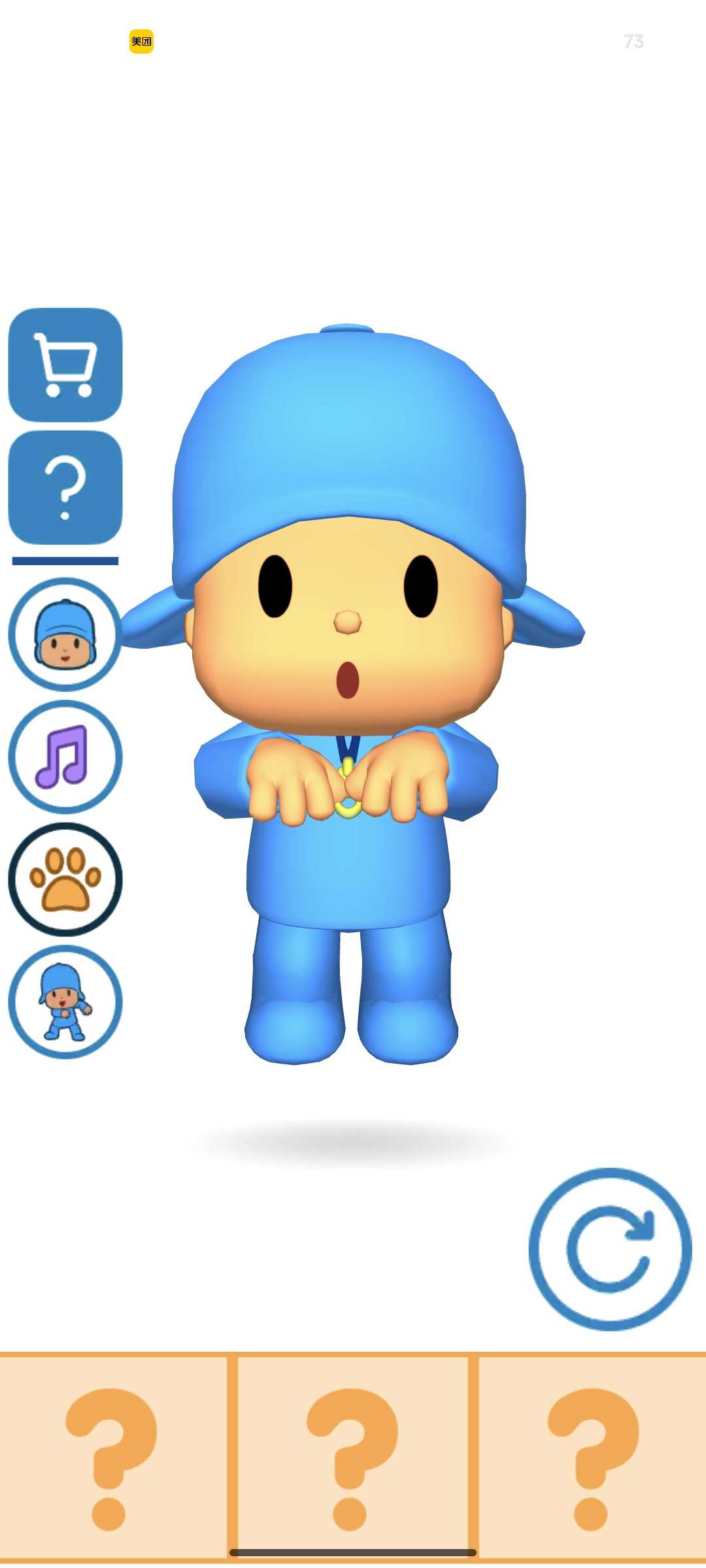The image size is (706, 1568).
Task: Choose the dancing Pocoyo full-body category
Action: [x=65, y=1002]
